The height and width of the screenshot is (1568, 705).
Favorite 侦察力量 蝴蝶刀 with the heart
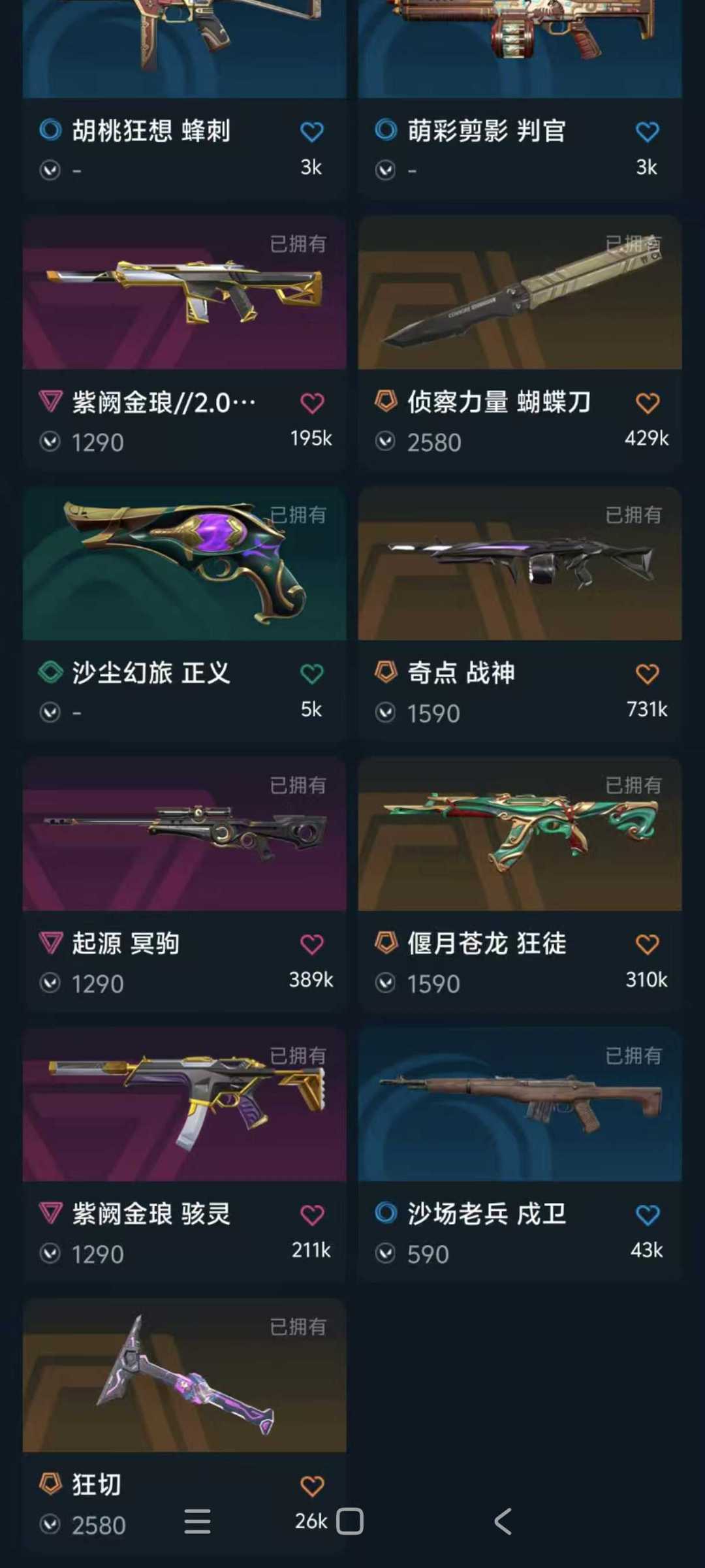tap(647, 403)
